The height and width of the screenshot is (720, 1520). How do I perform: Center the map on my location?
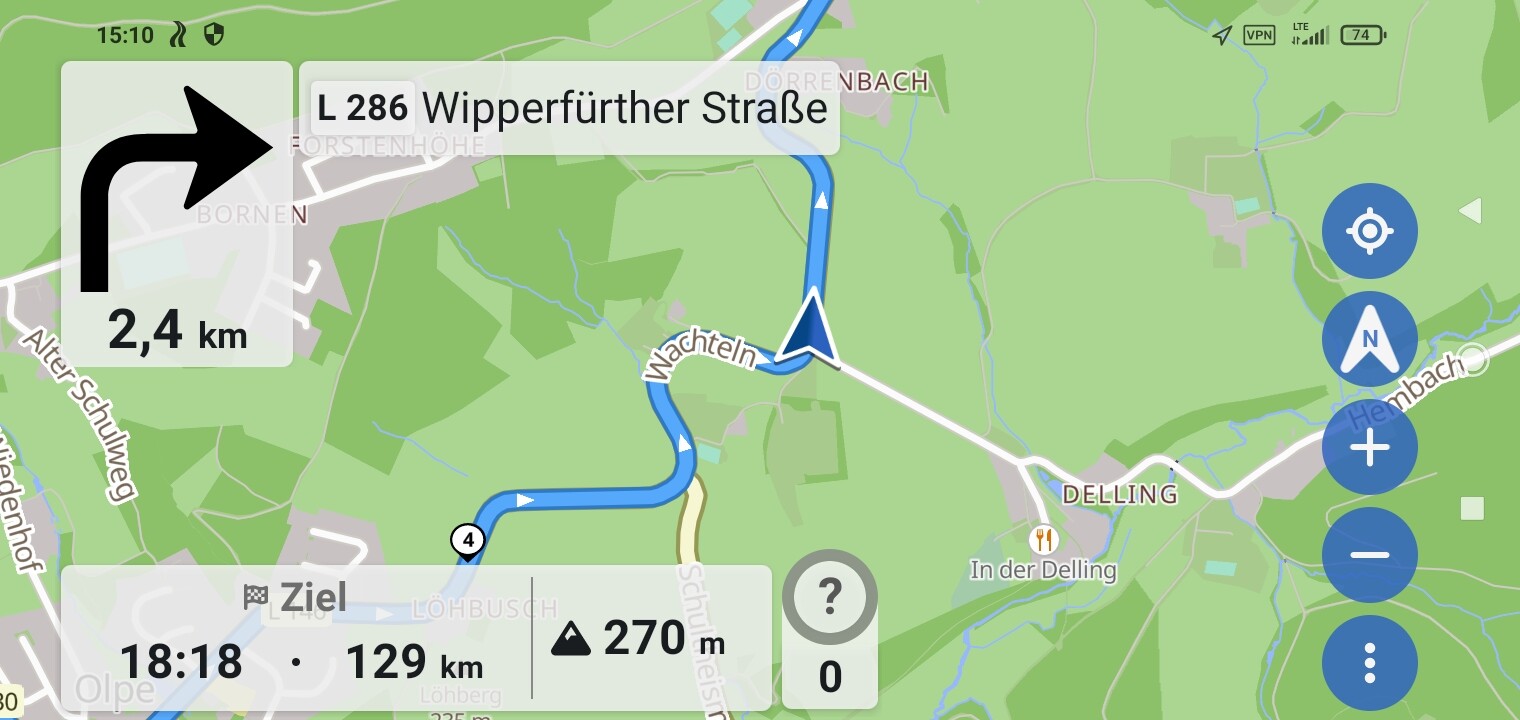pos(1369,232)
